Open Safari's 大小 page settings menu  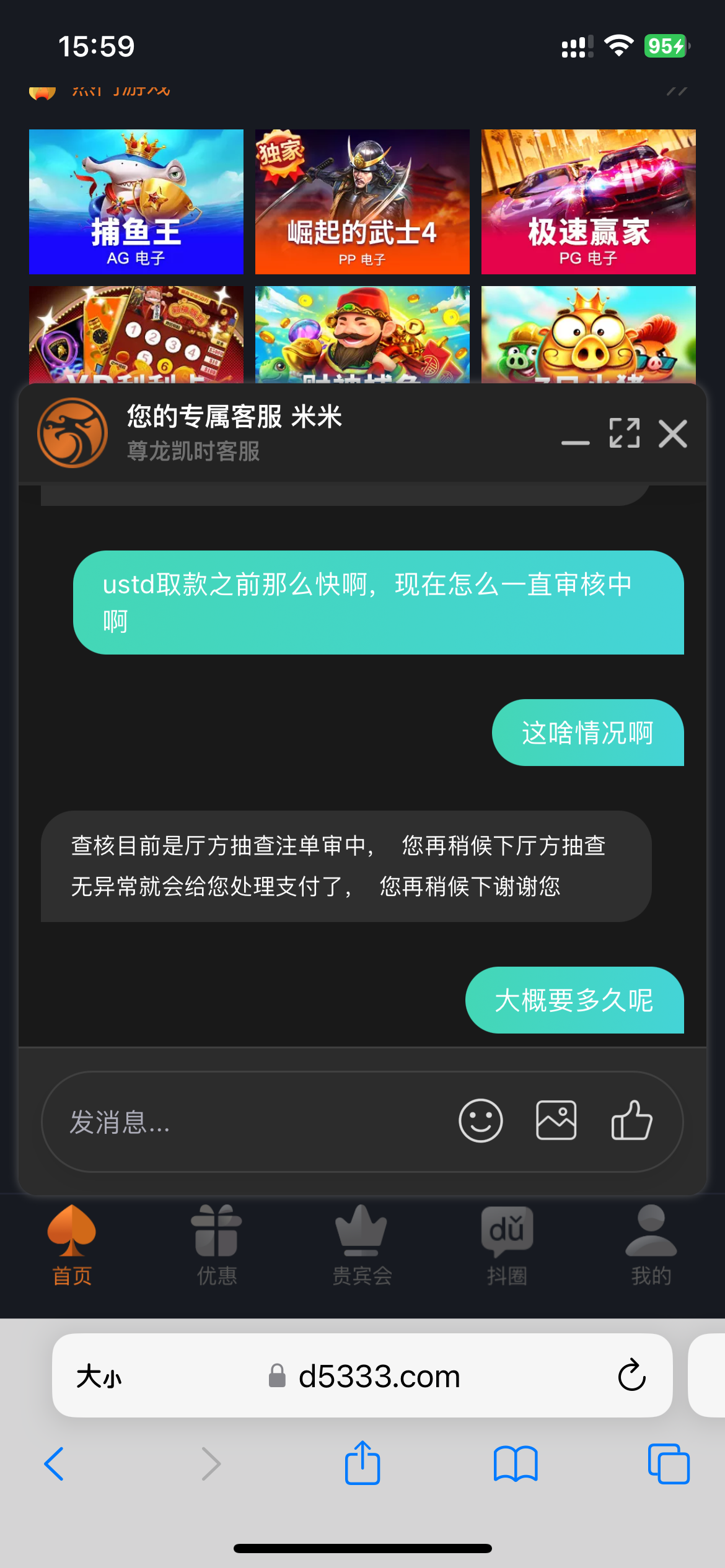coord(99,1377)
